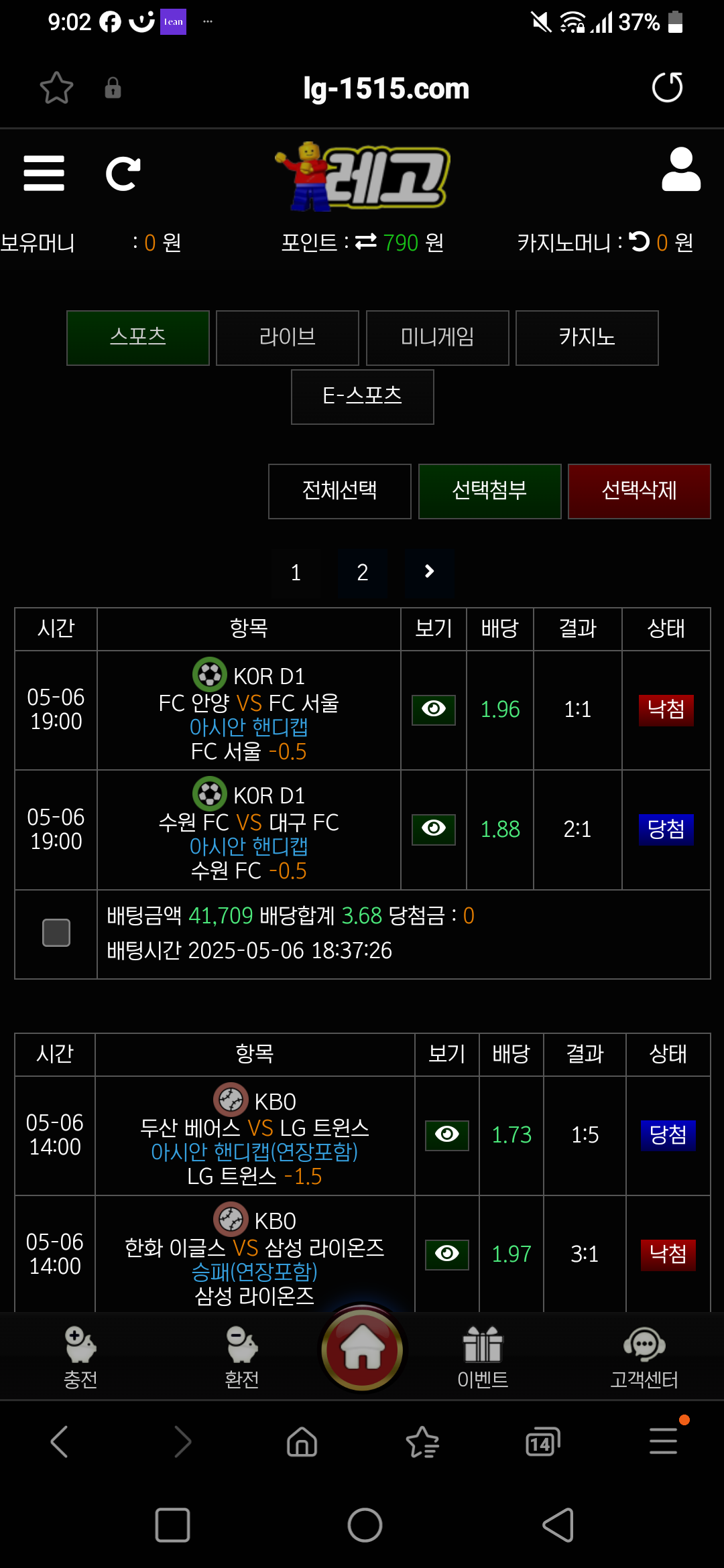Open the 미니게임 section

(x=438, y=338)
